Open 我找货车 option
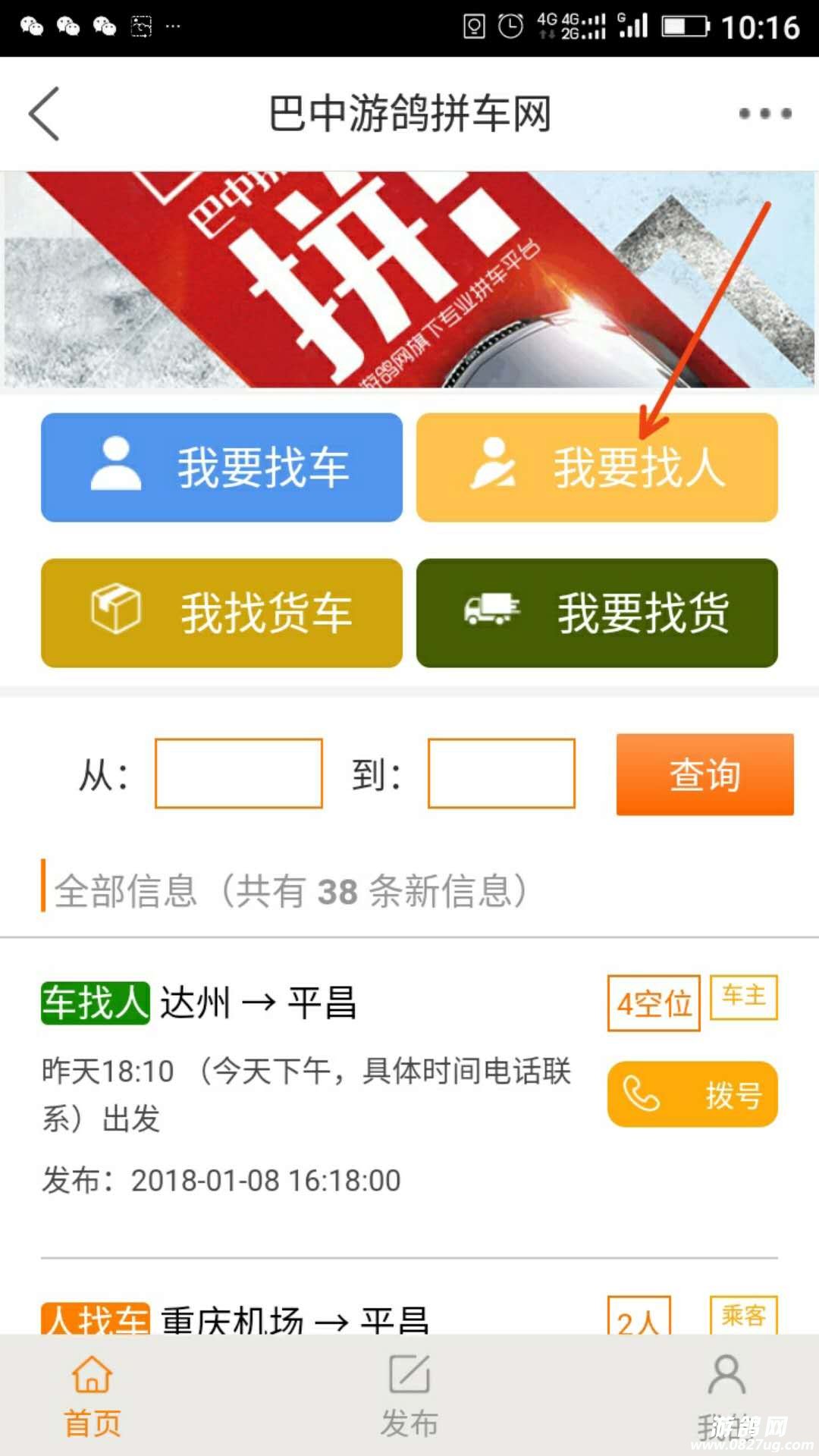The height and width of the screenshot is (1456, 819). 221,613
